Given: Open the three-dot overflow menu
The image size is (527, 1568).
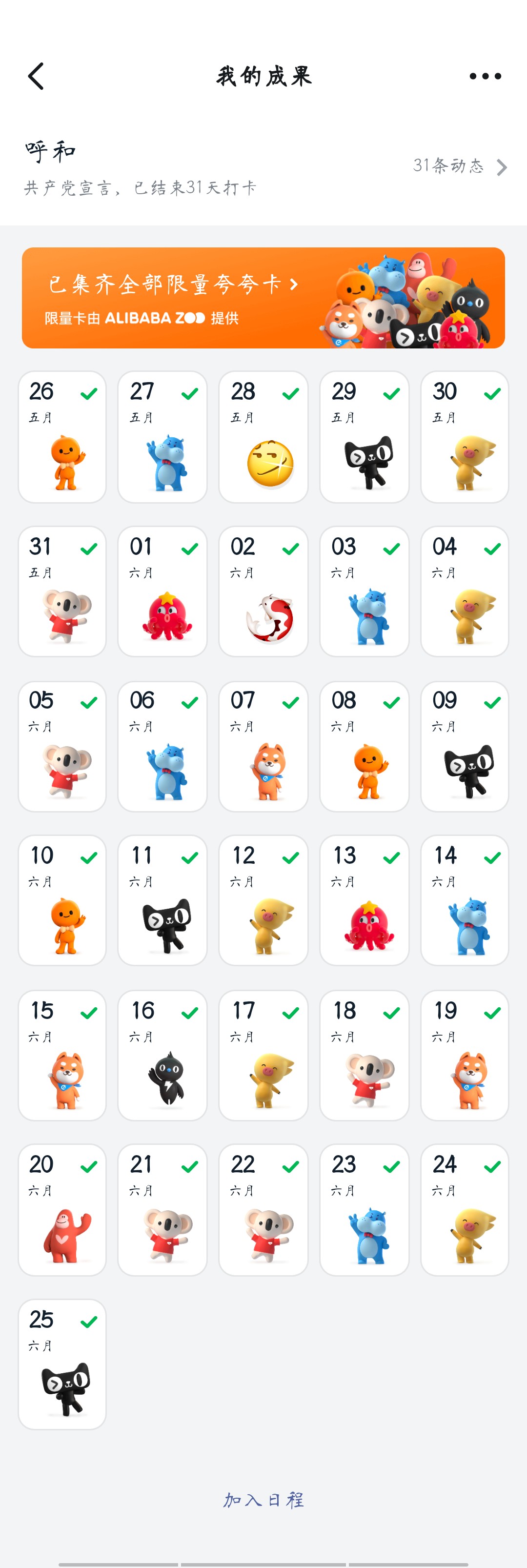Looking at the screenshot, I should click(x=485, y=76).
